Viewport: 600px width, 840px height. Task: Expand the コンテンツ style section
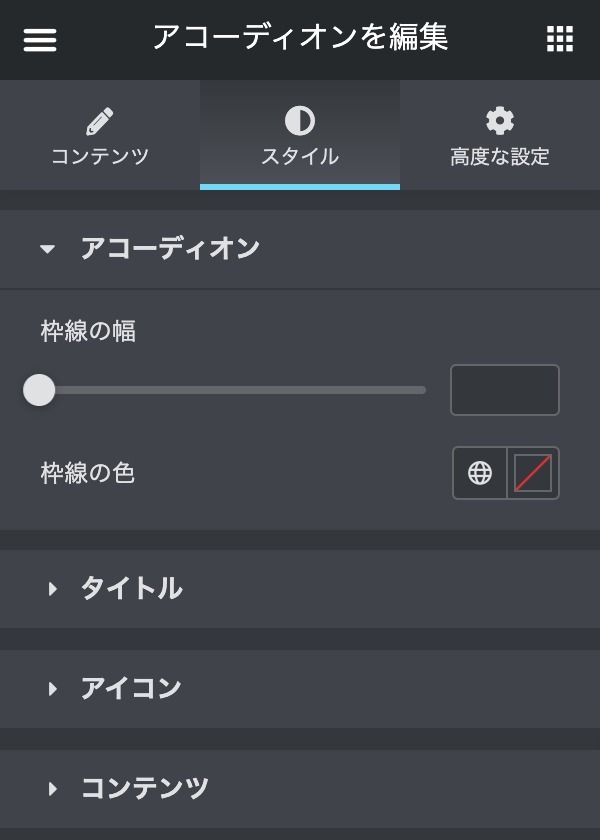pyautogui.click(x=144, y=788)
